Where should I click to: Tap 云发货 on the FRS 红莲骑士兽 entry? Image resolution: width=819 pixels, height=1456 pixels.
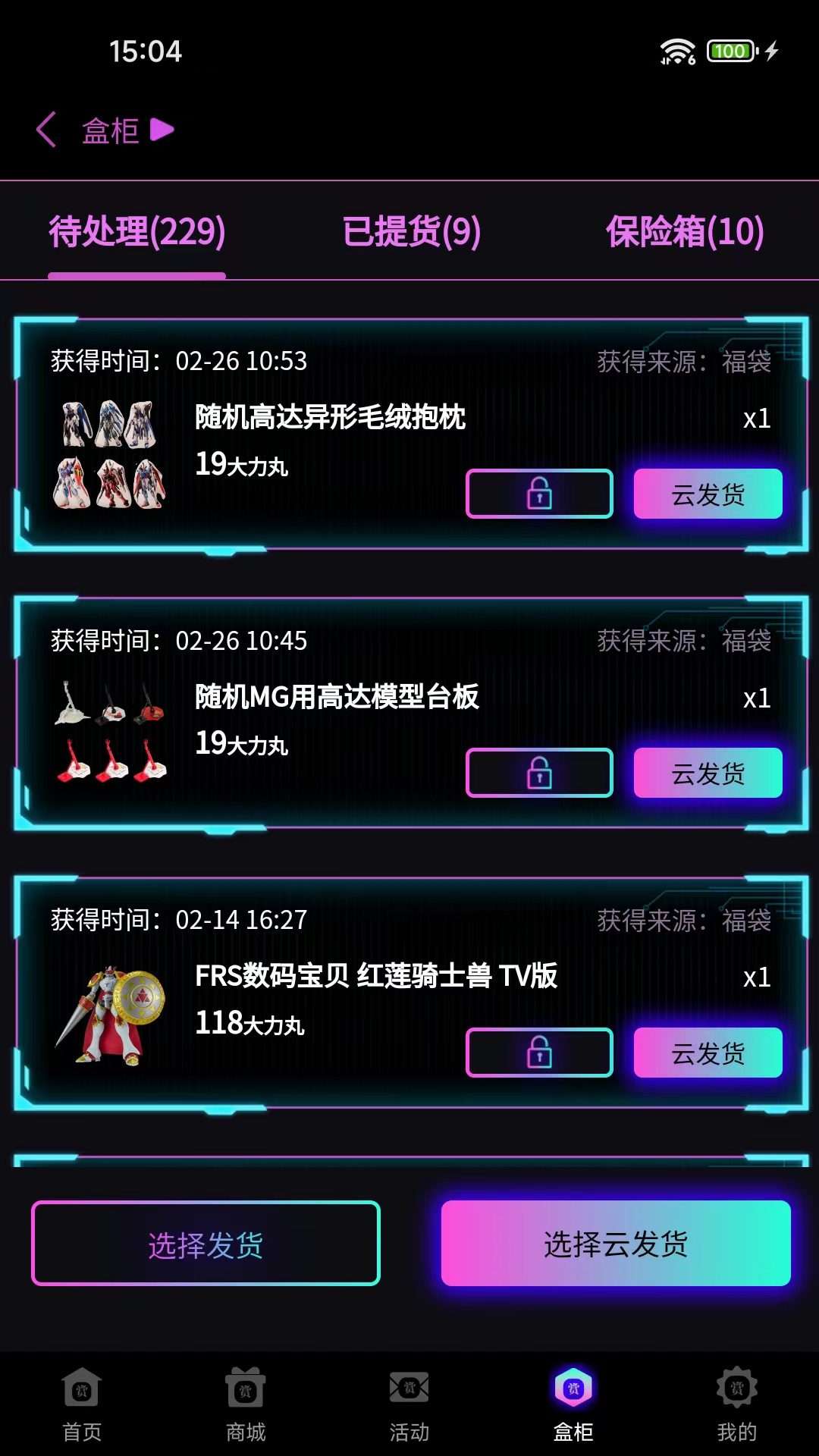pyautogui.click(x=708, y=1053)
